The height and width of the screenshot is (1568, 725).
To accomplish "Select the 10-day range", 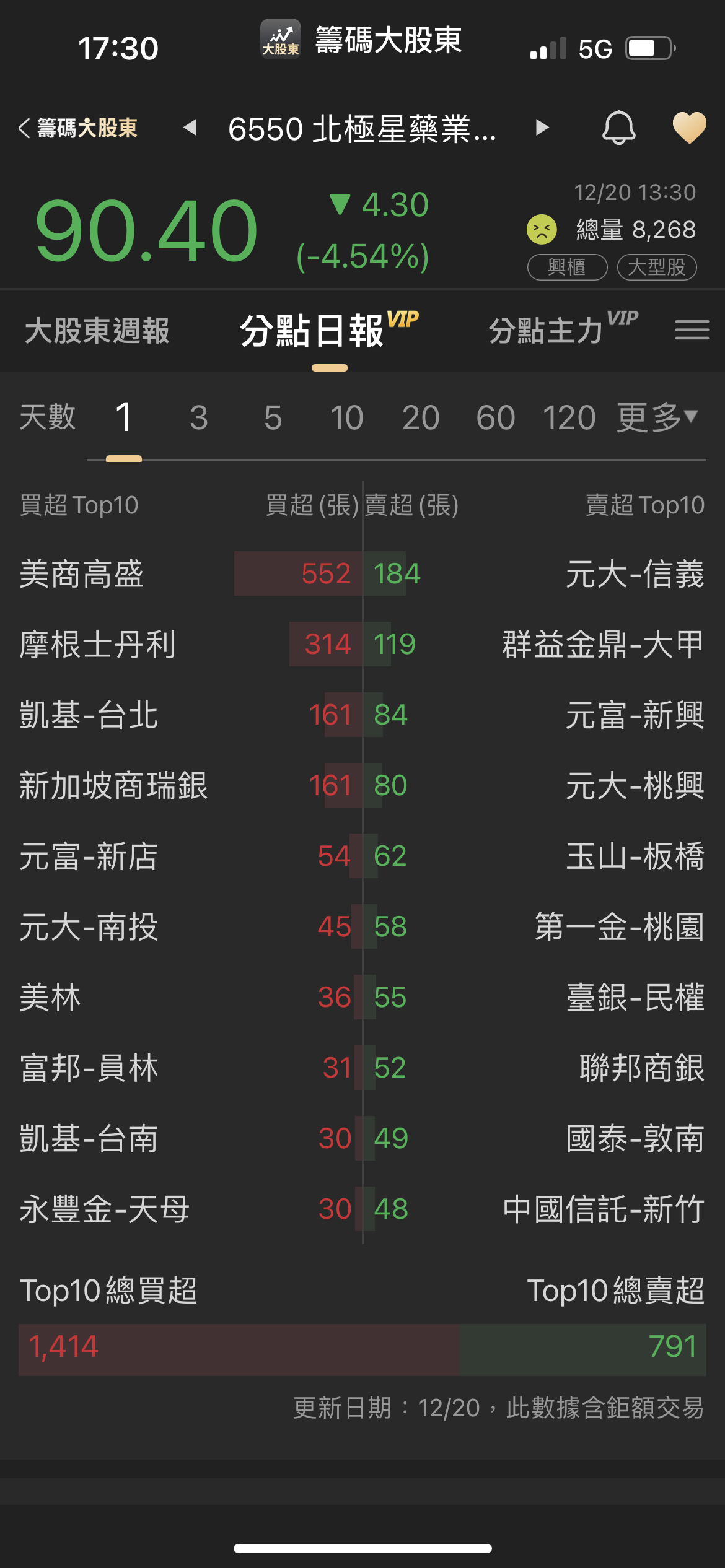I will click(x=346, y=417).
